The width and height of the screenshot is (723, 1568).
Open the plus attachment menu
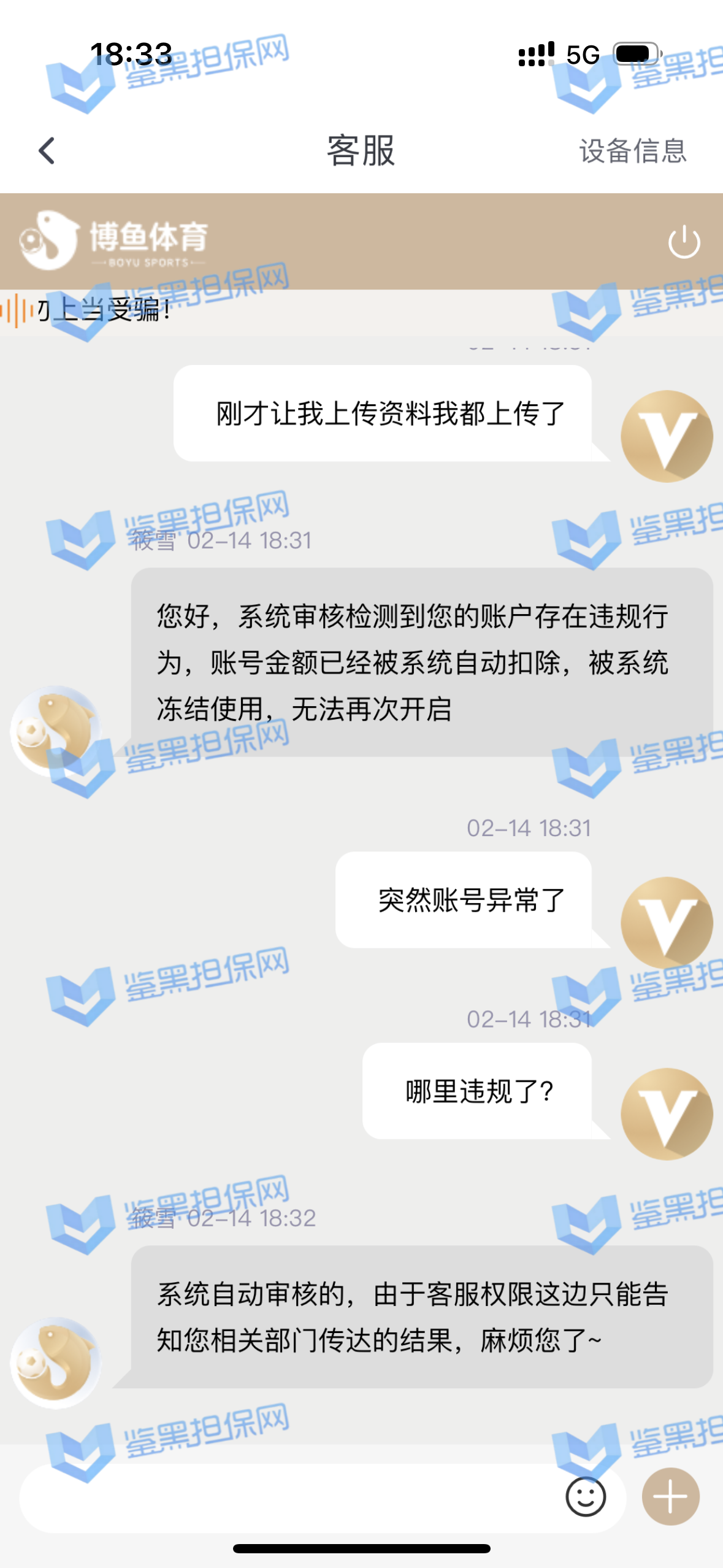click(670, 1497)
